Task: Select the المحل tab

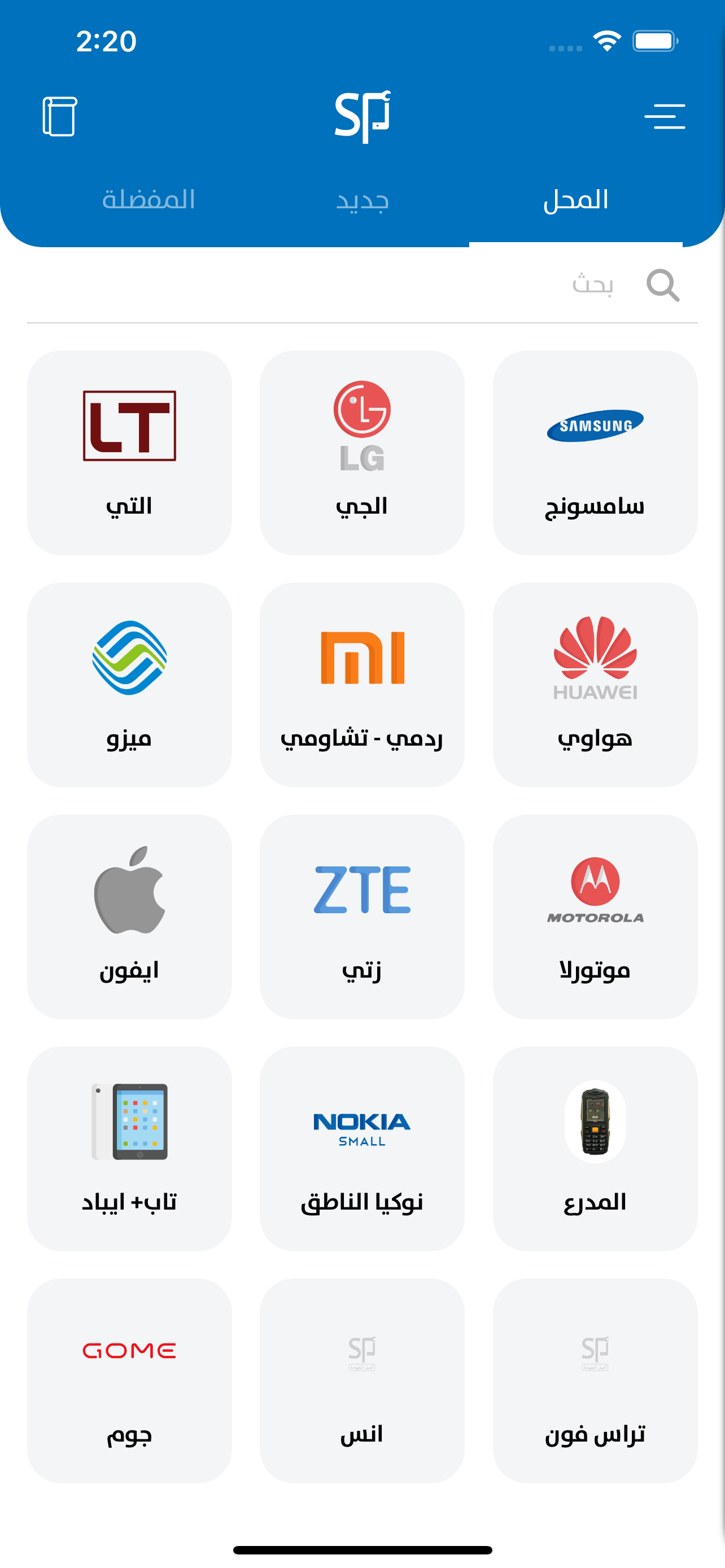Action: 575,200
